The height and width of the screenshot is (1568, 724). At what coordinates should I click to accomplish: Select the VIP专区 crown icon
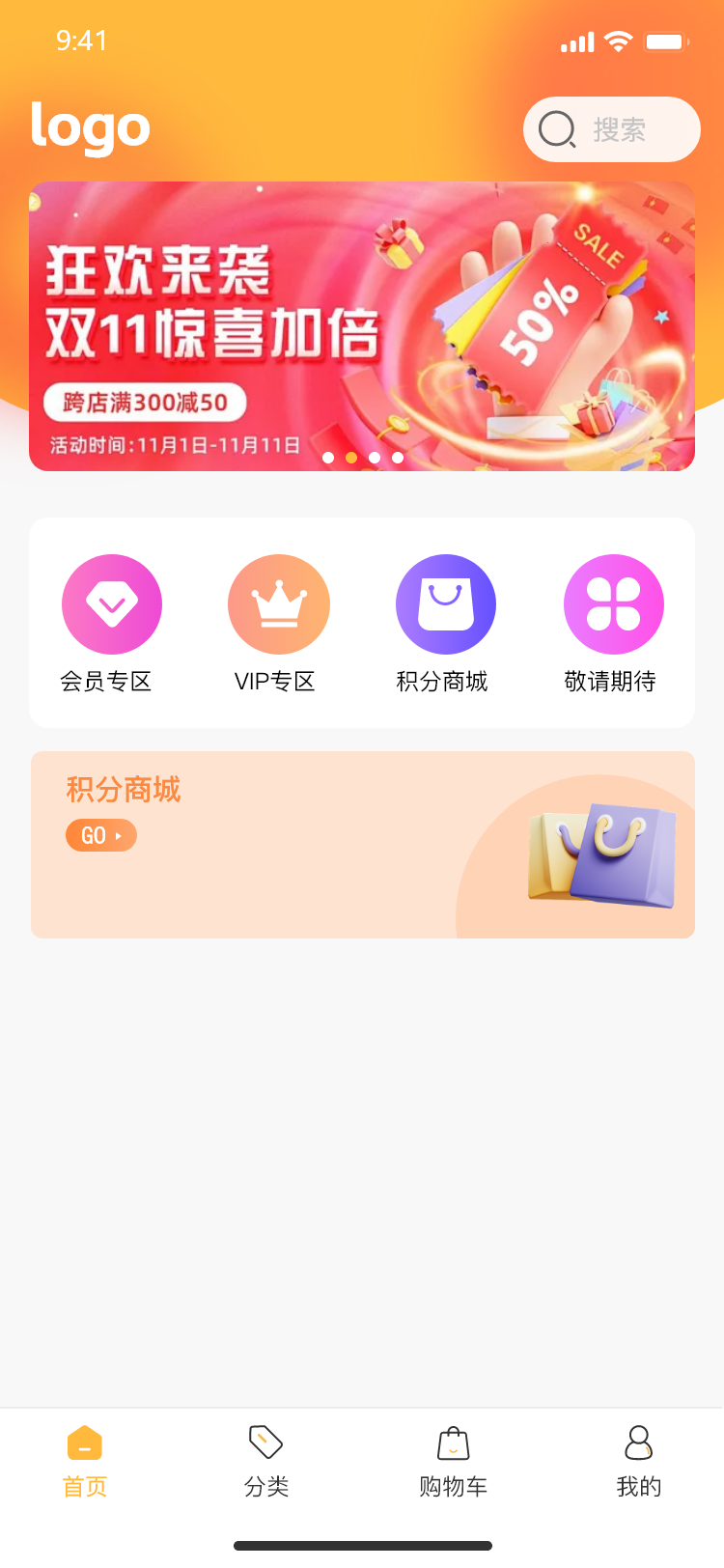278,603
